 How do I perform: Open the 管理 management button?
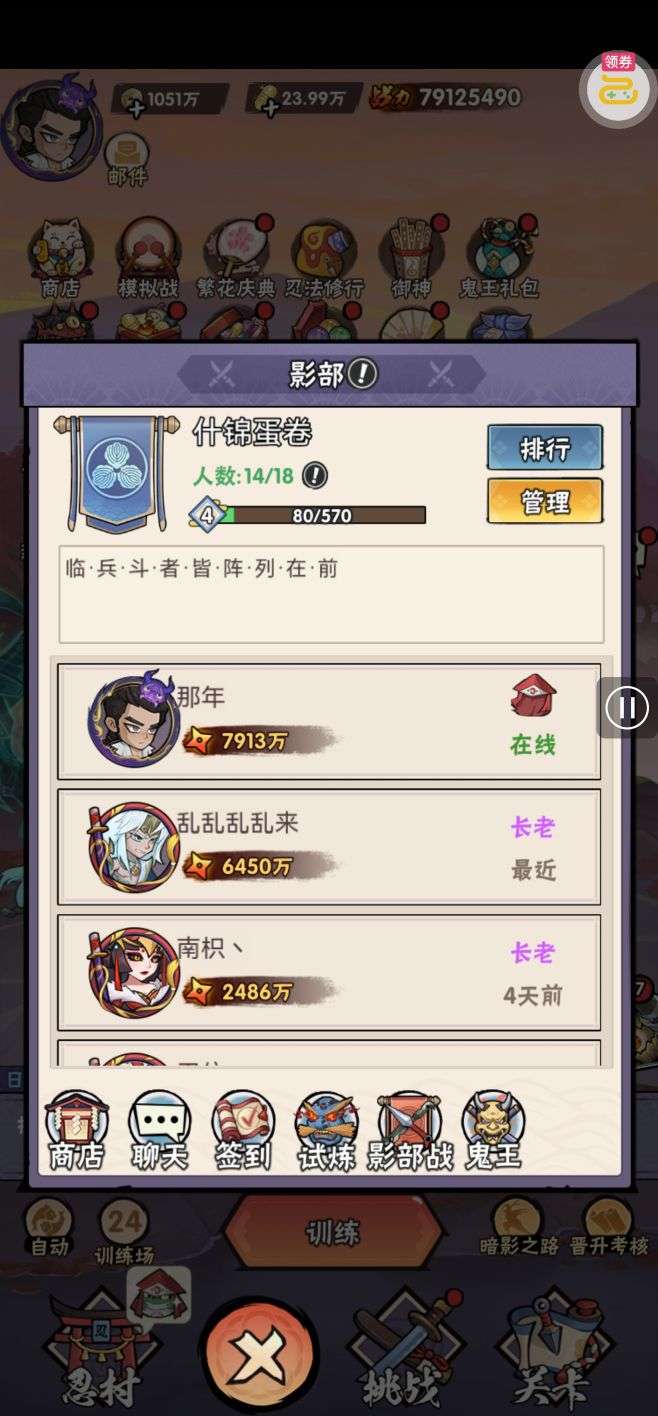tap(545, 501)
